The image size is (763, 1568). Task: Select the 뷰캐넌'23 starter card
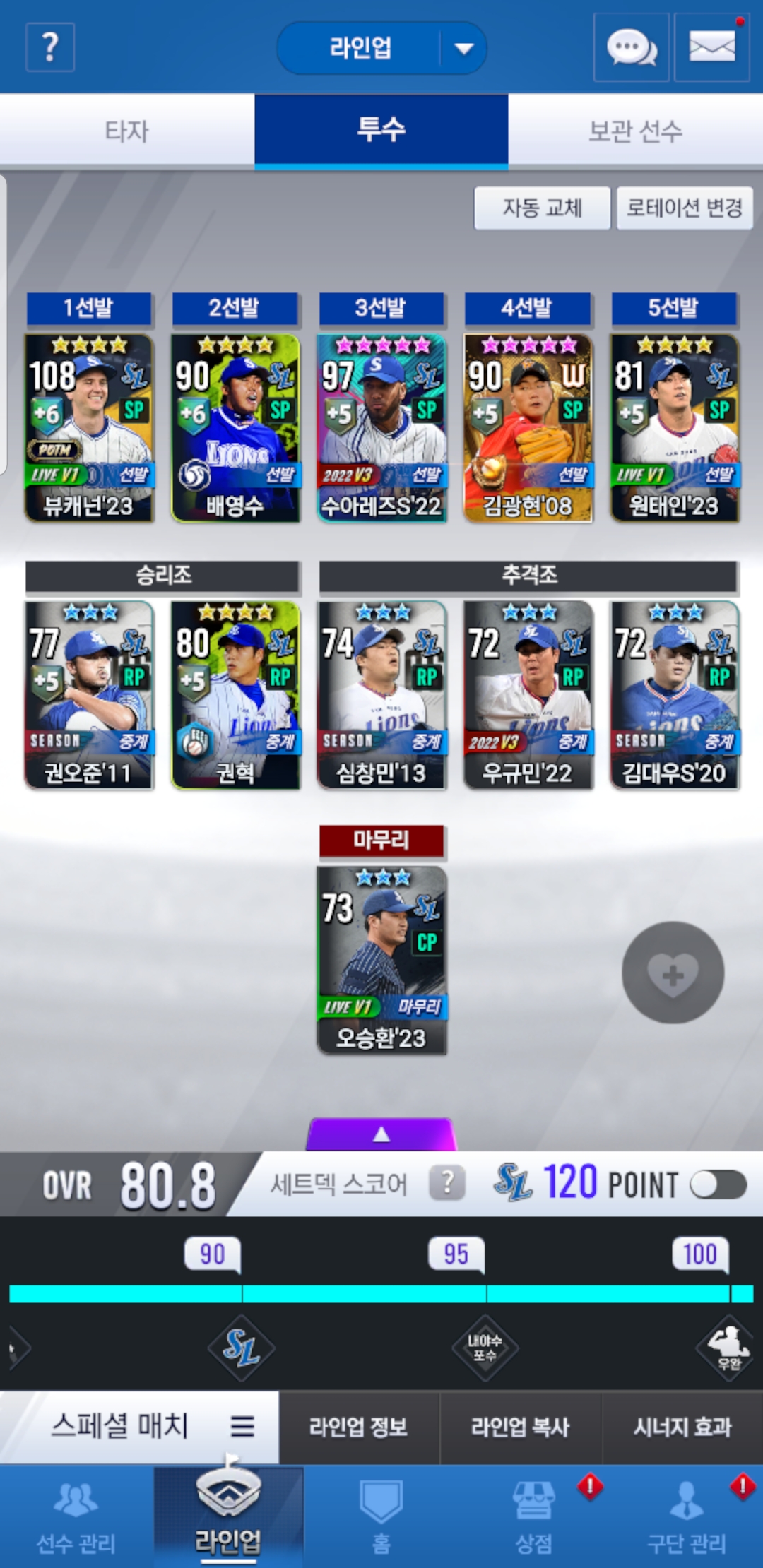(x=89, y=427)
